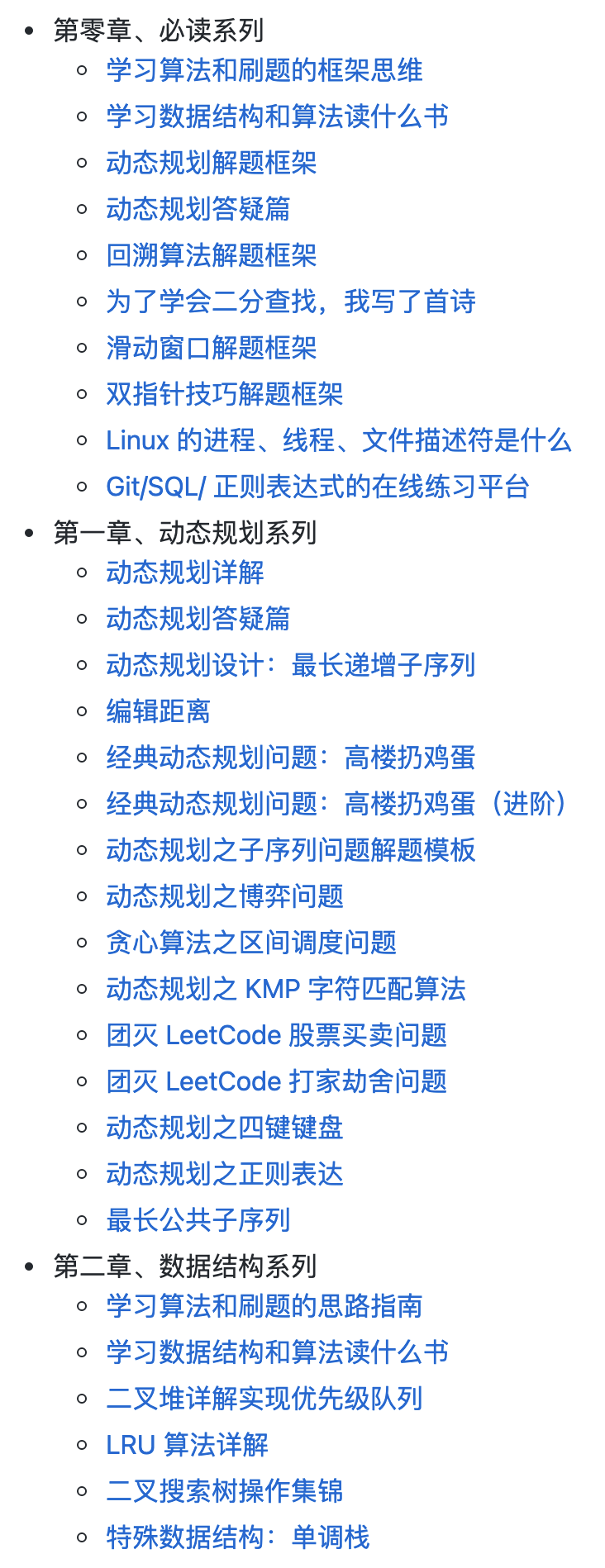Open 动态规划详解 article
This screenshot has width=605, height=1568.
tap(184, 573)
